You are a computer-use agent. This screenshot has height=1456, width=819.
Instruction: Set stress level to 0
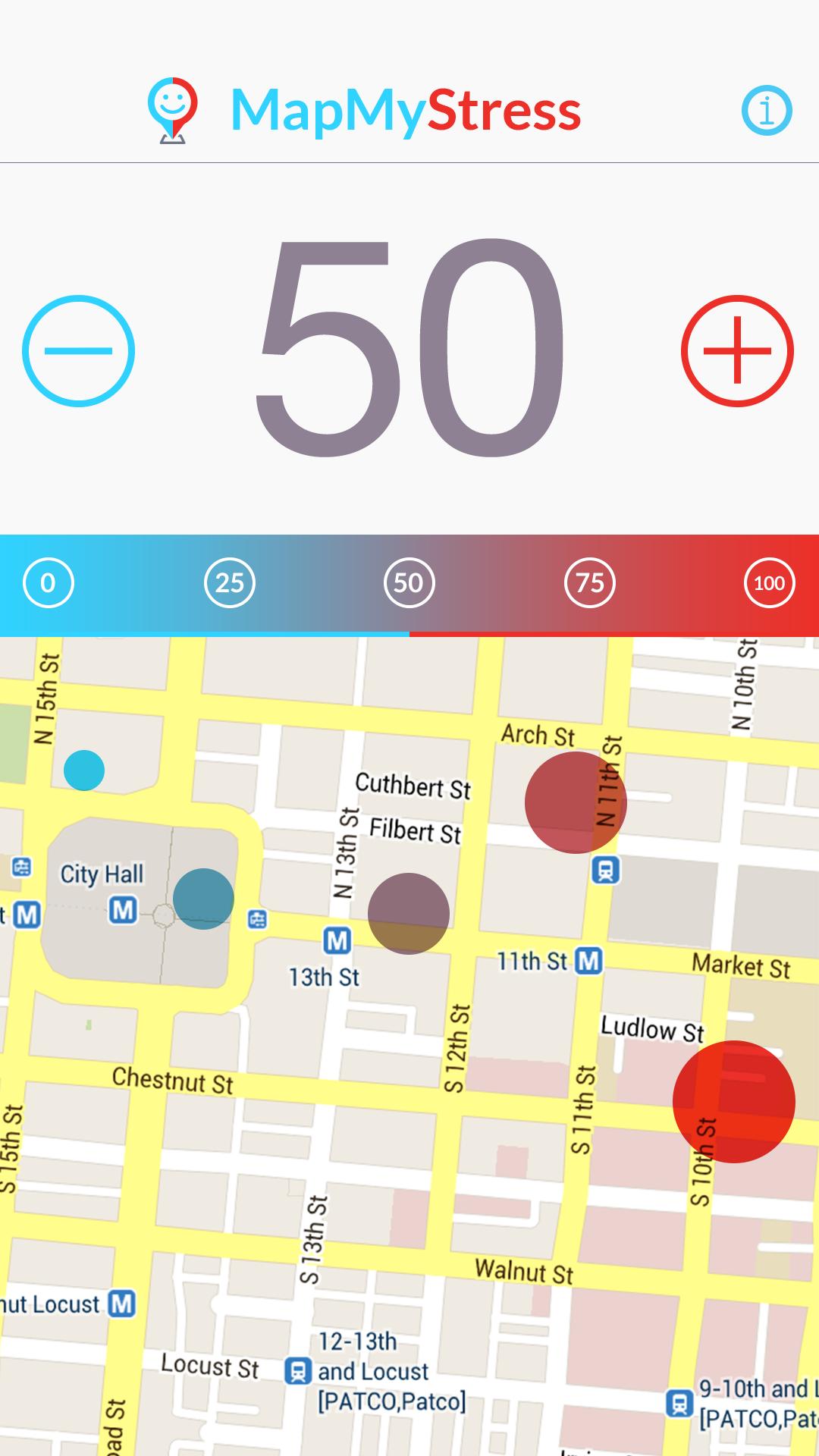point(49,583)
